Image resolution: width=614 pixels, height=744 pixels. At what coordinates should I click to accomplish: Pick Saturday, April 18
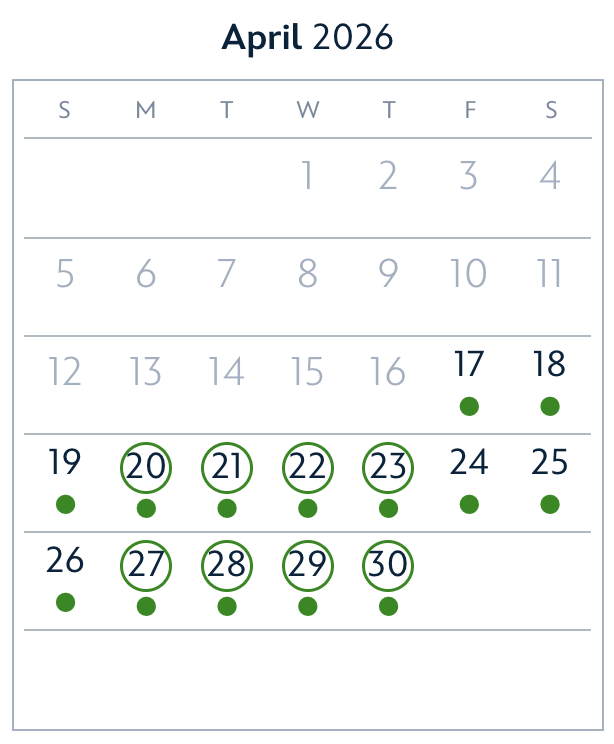coord(550,366)
